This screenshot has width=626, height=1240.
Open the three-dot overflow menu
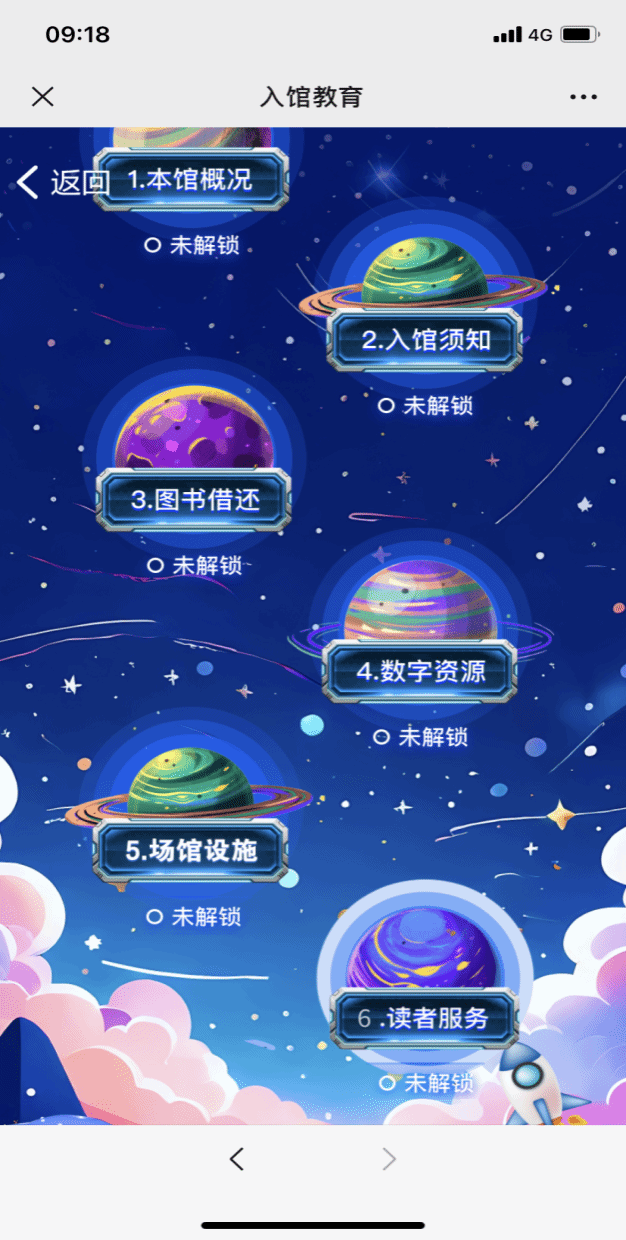click(x=583, y=97)
